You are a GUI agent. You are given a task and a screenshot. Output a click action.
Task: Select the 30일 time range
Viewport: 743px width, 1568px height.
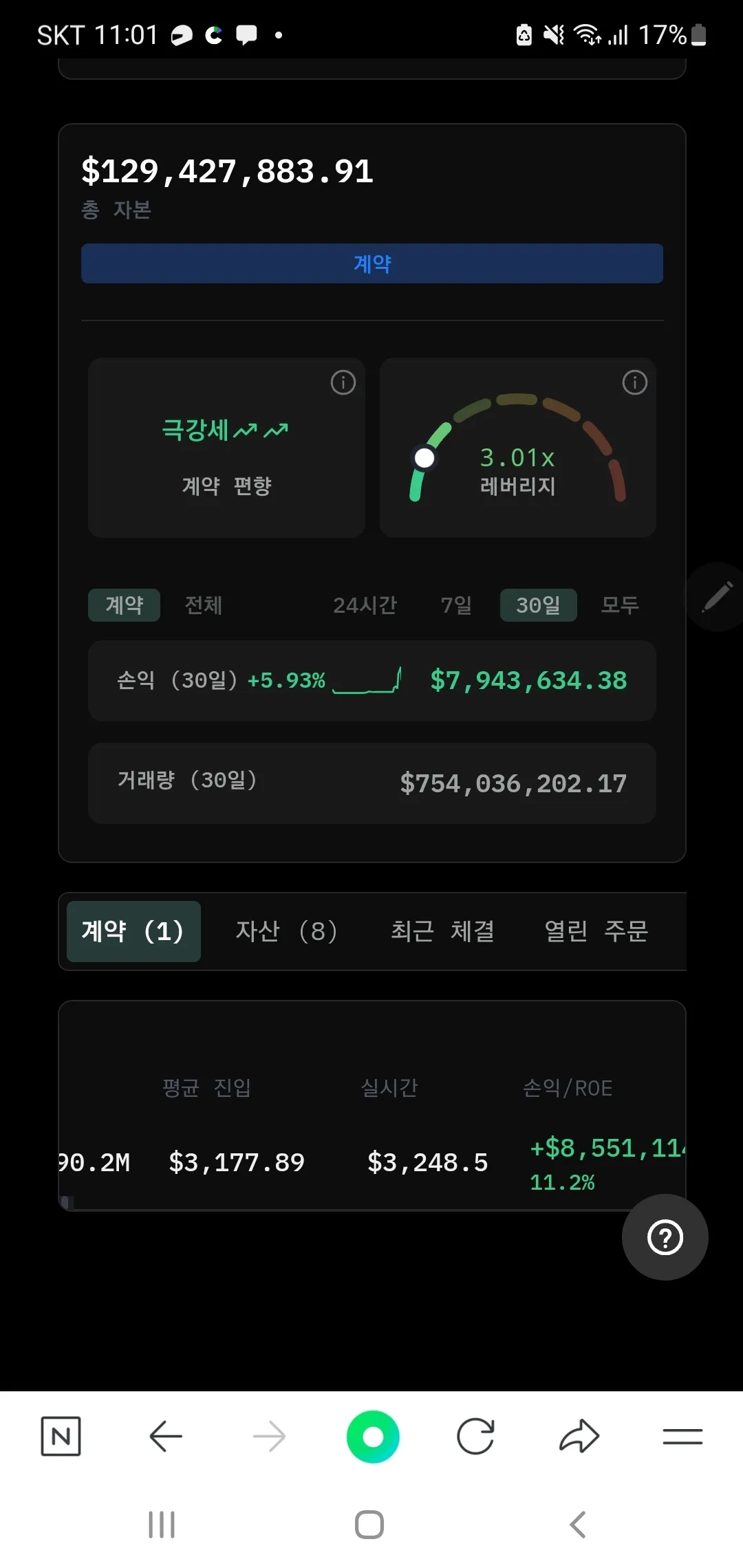point(538,605)
